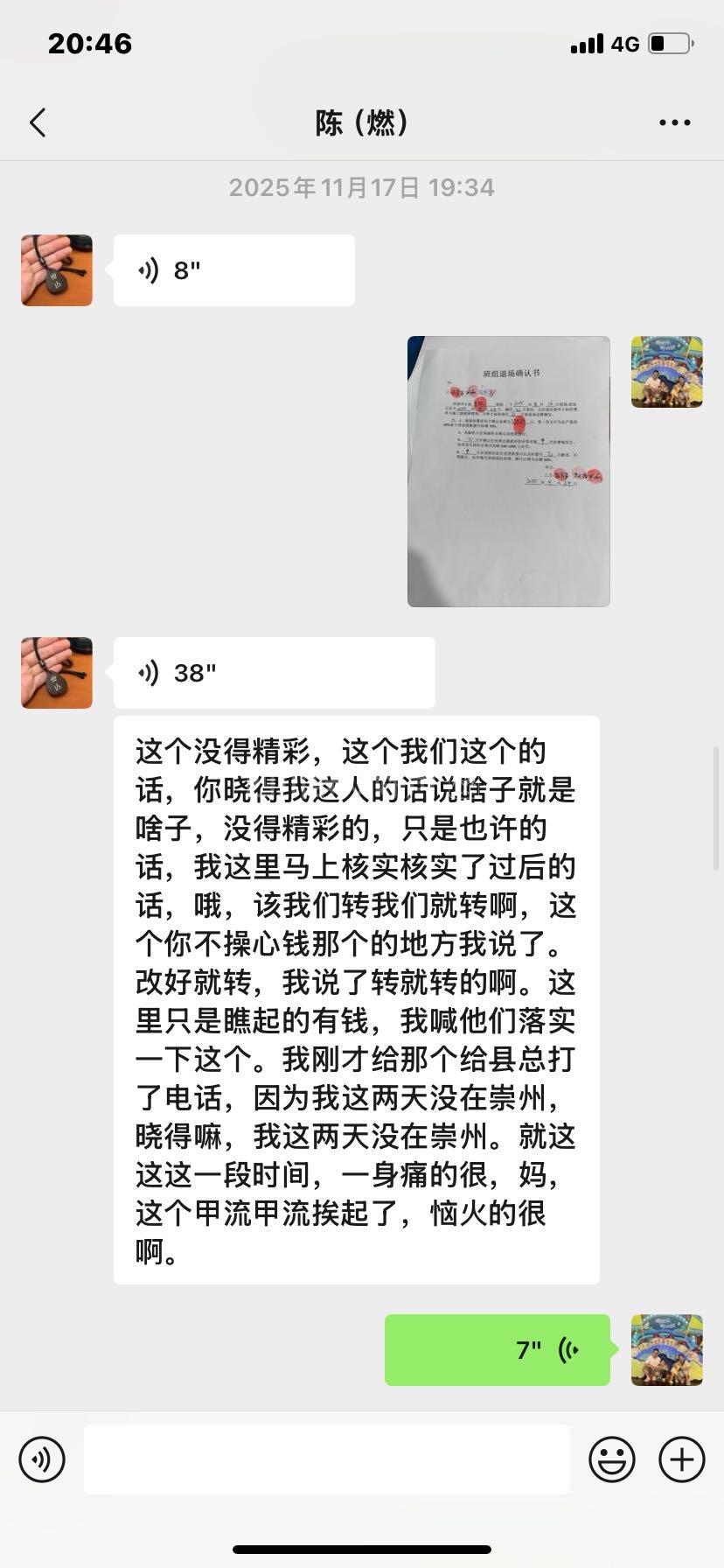Play the 38-second voice message

coord(274,673)
